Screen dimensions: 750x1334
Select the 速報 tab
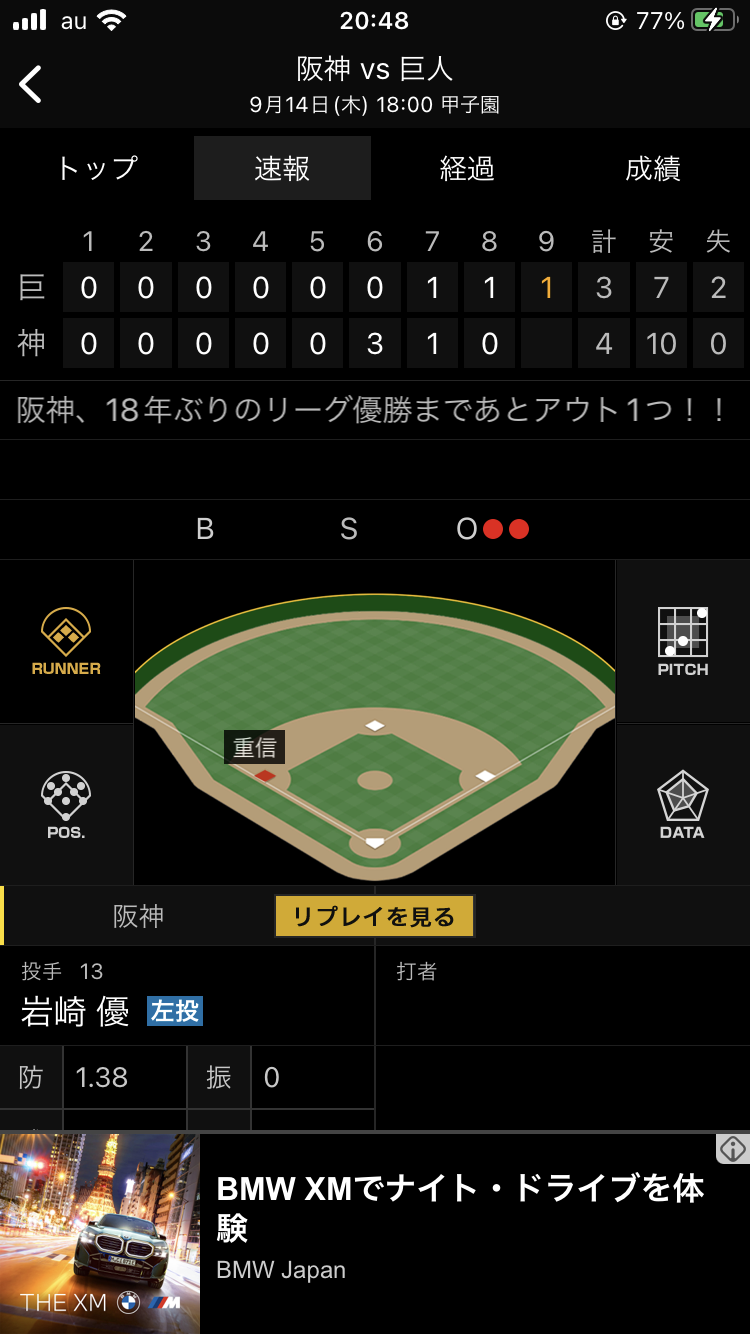(282, 168)
